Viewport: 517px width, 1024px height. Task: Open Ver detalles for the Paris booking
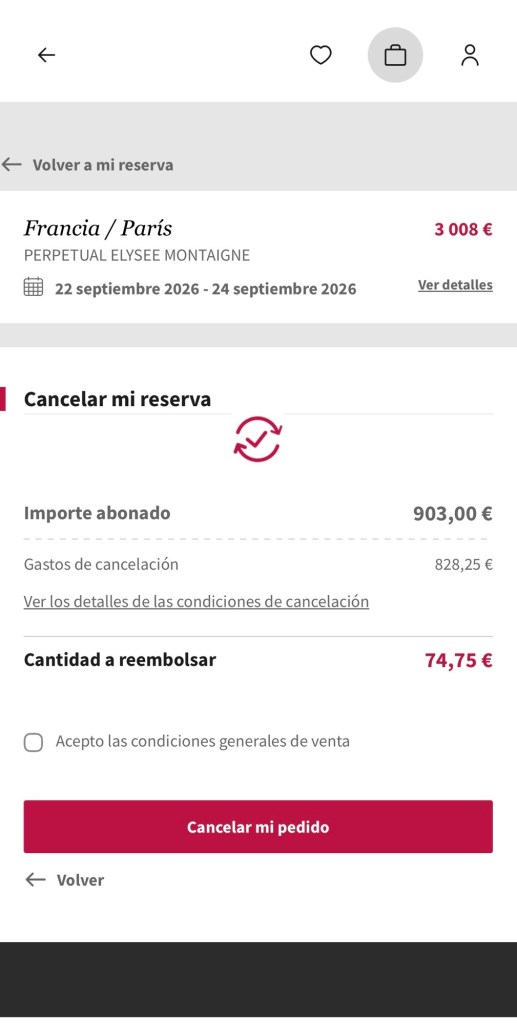(455, 285)
